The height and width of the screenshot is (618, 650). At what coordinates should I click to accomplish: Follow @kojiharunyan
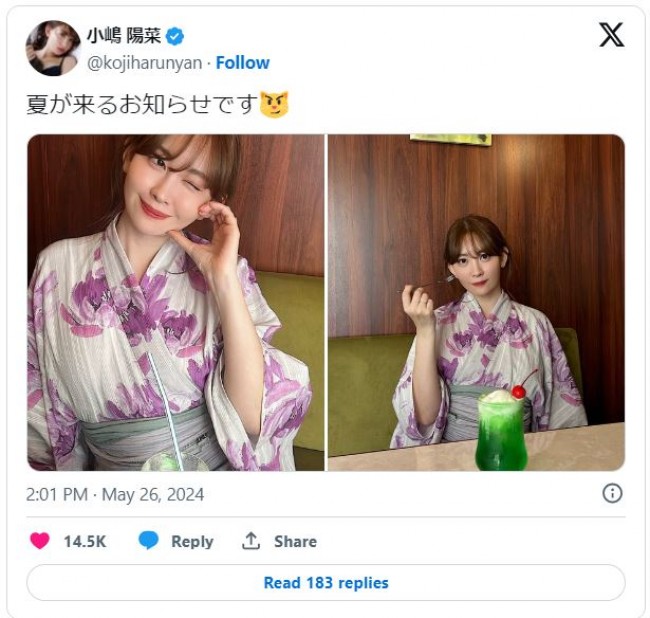pos(243,62)
